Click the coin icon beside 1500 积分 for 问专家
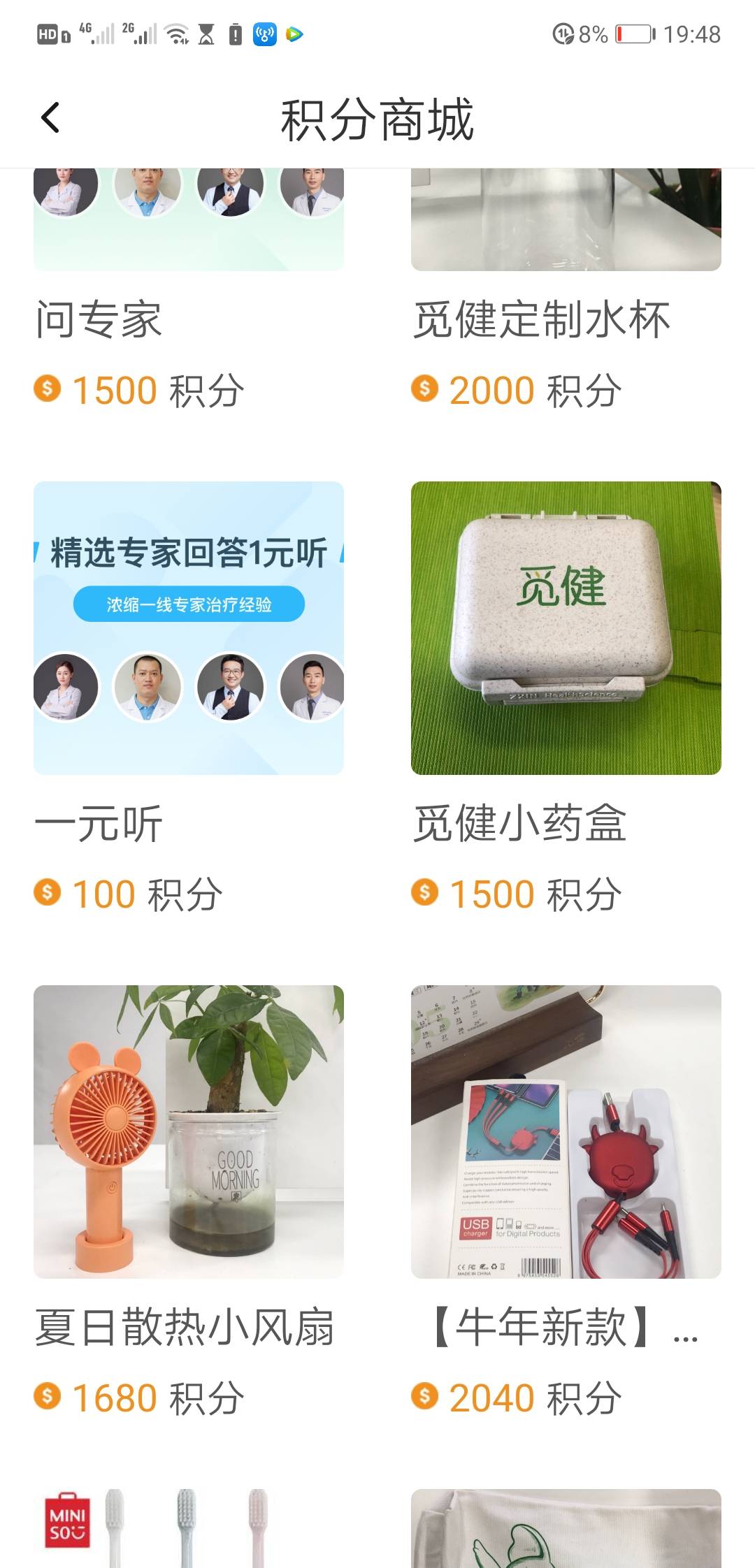Image resolution: width=755 pixels, height=1568 pixels. point(46,389)
